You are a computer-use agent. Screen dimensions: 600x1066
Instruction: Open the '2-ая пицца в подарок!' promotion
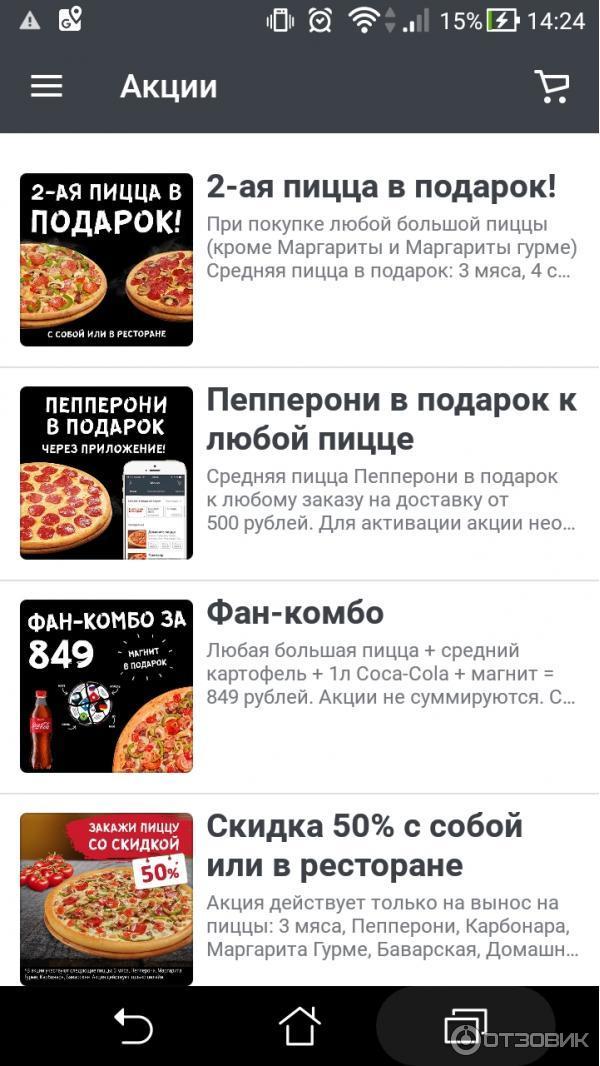380,188
